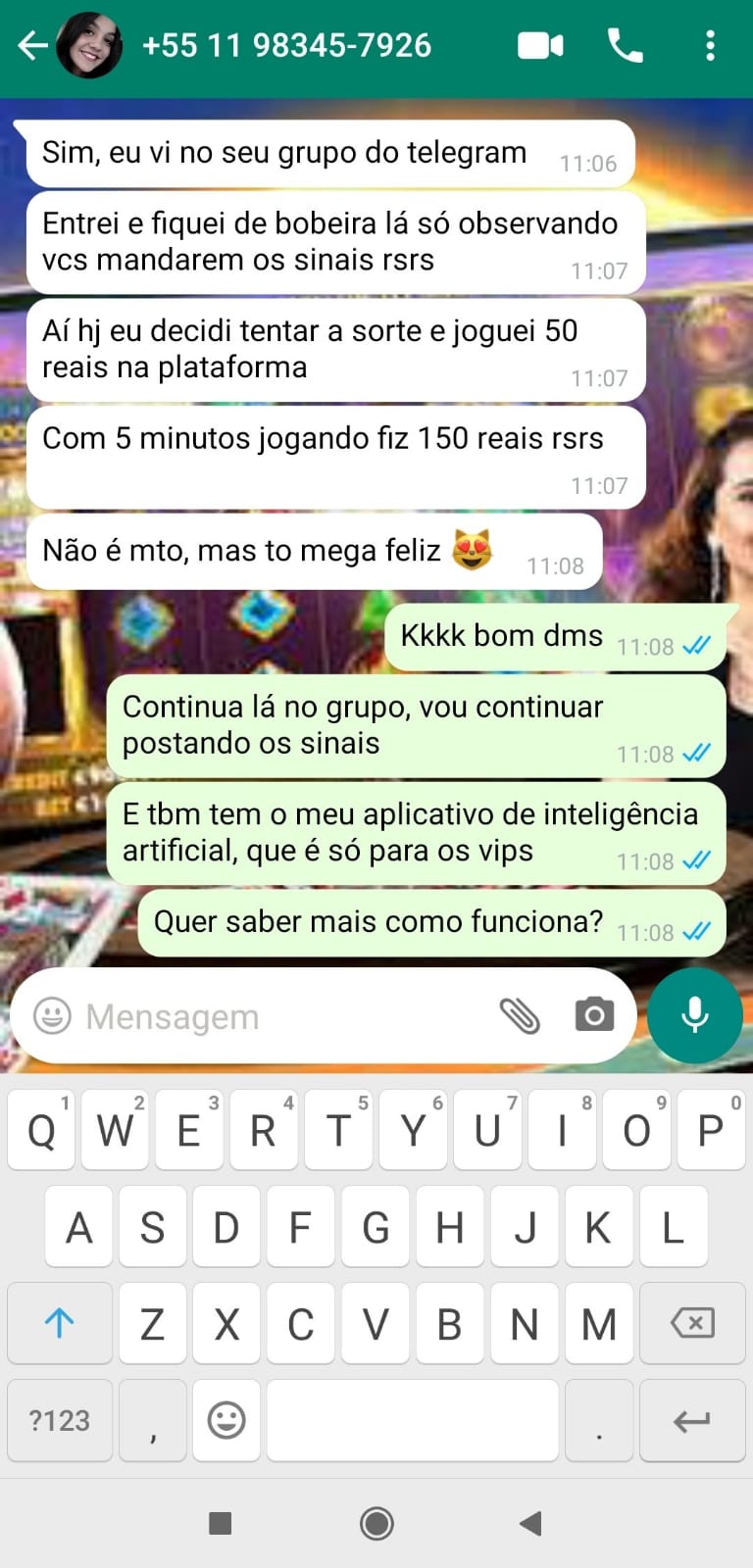753x1568 pixels.
Task: Open the emoji picker in message box
Action: coord(52,1016)
